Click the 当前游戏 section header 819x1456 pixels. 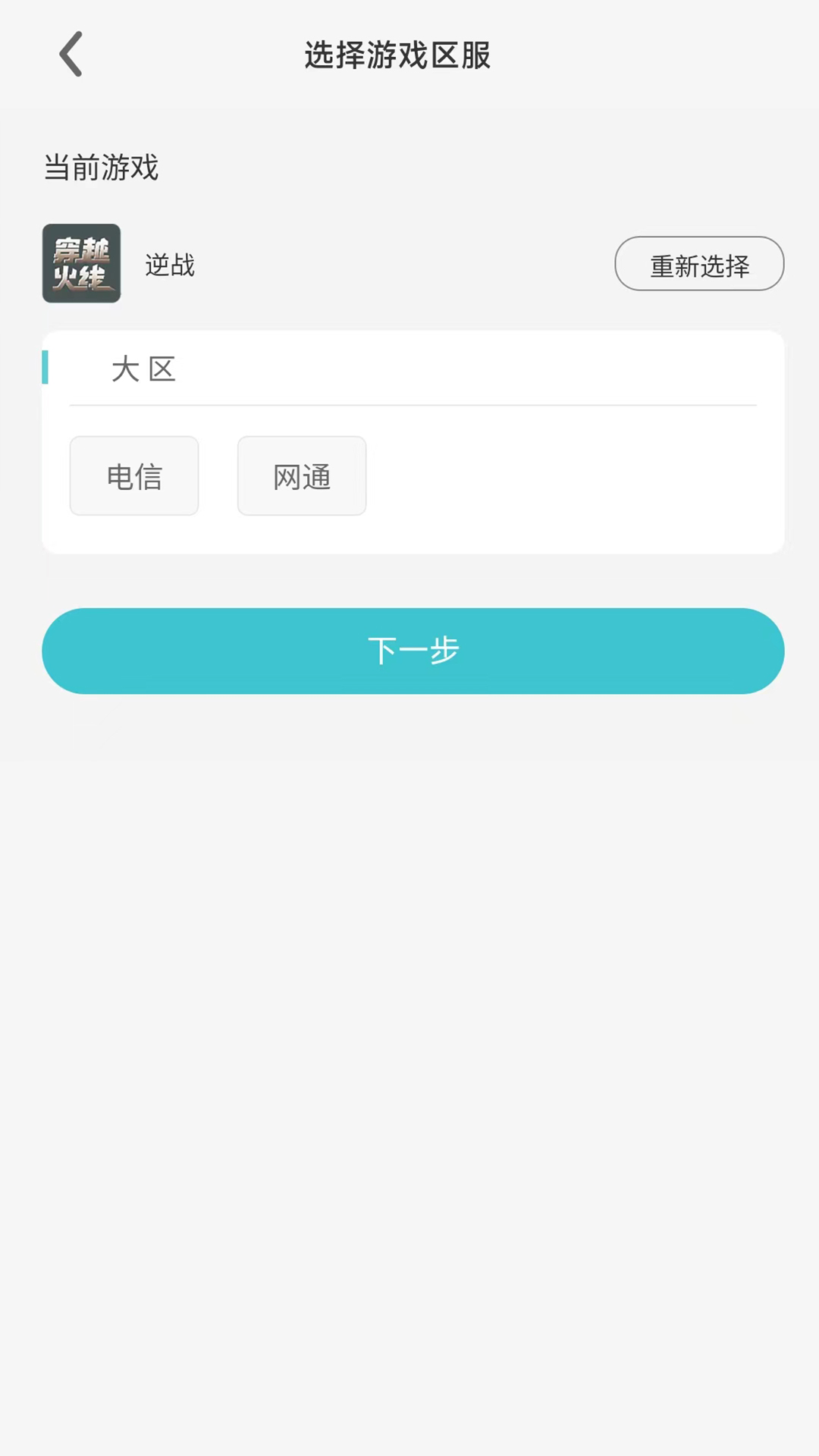[100, 168]
